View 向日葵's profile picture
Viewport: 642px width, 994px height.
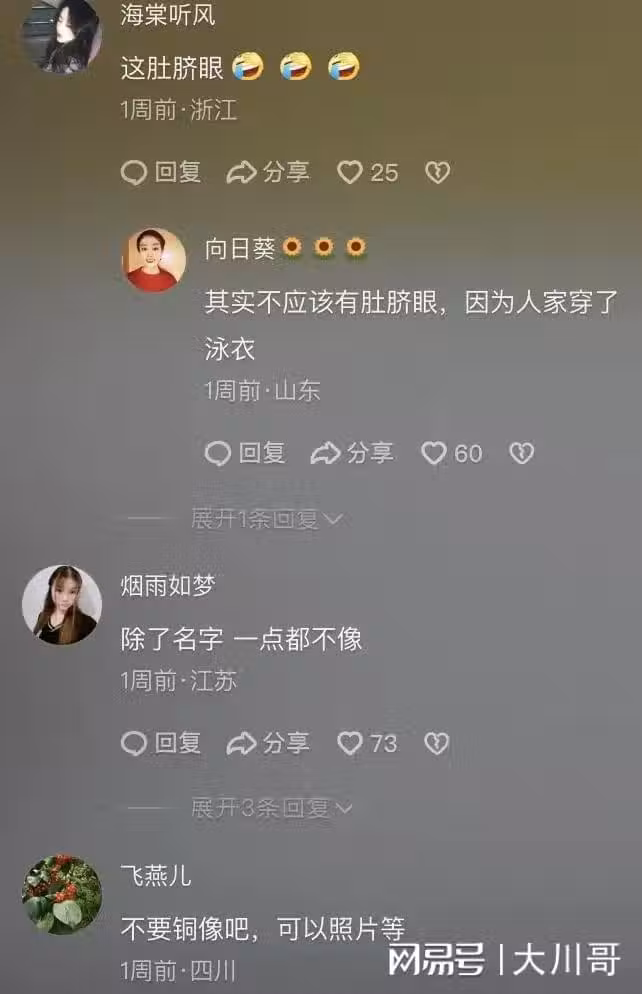coord(154,260)
